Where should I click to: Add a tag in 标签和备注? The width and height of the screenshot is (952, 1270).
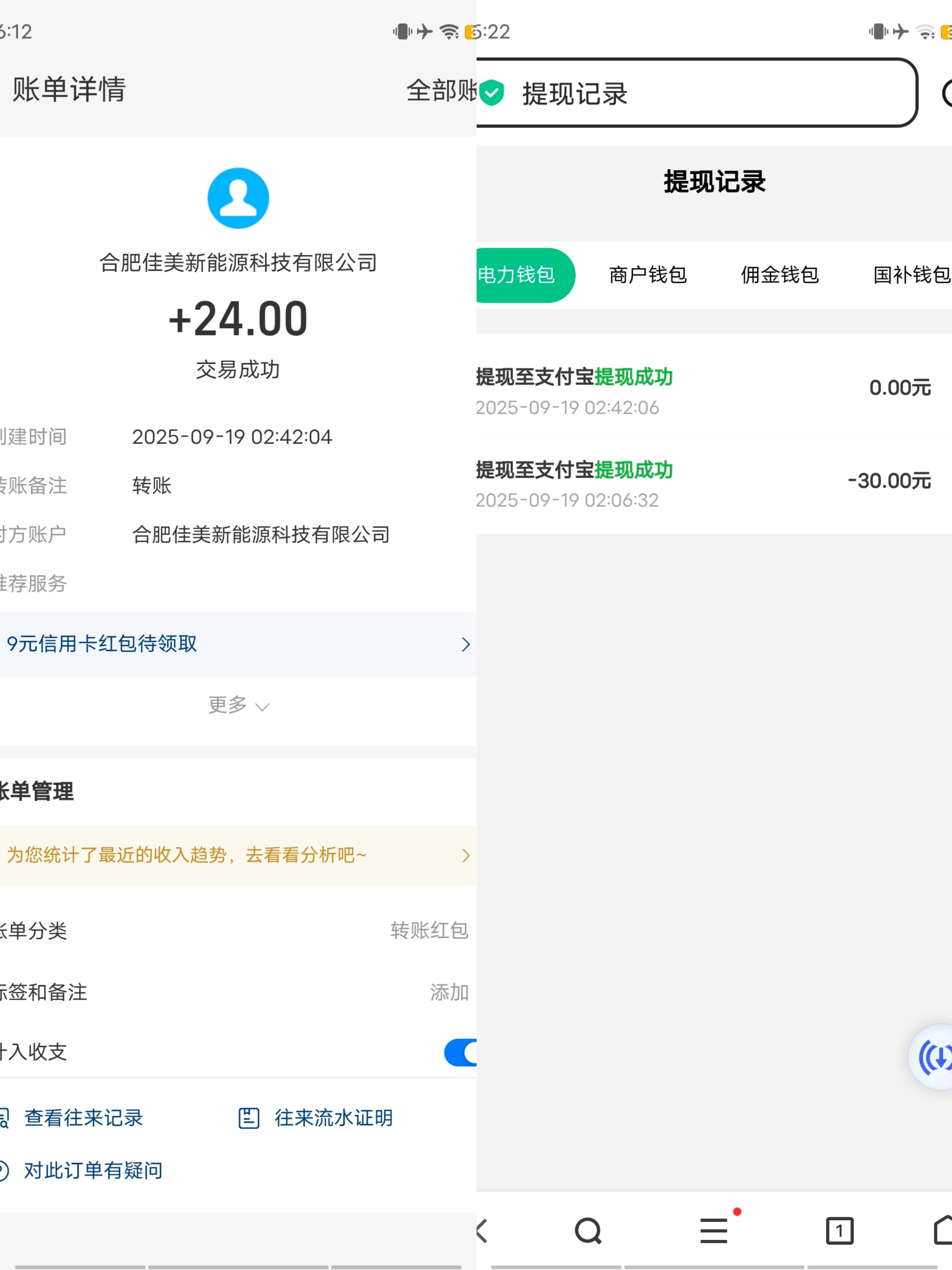[x=449, y=992]
